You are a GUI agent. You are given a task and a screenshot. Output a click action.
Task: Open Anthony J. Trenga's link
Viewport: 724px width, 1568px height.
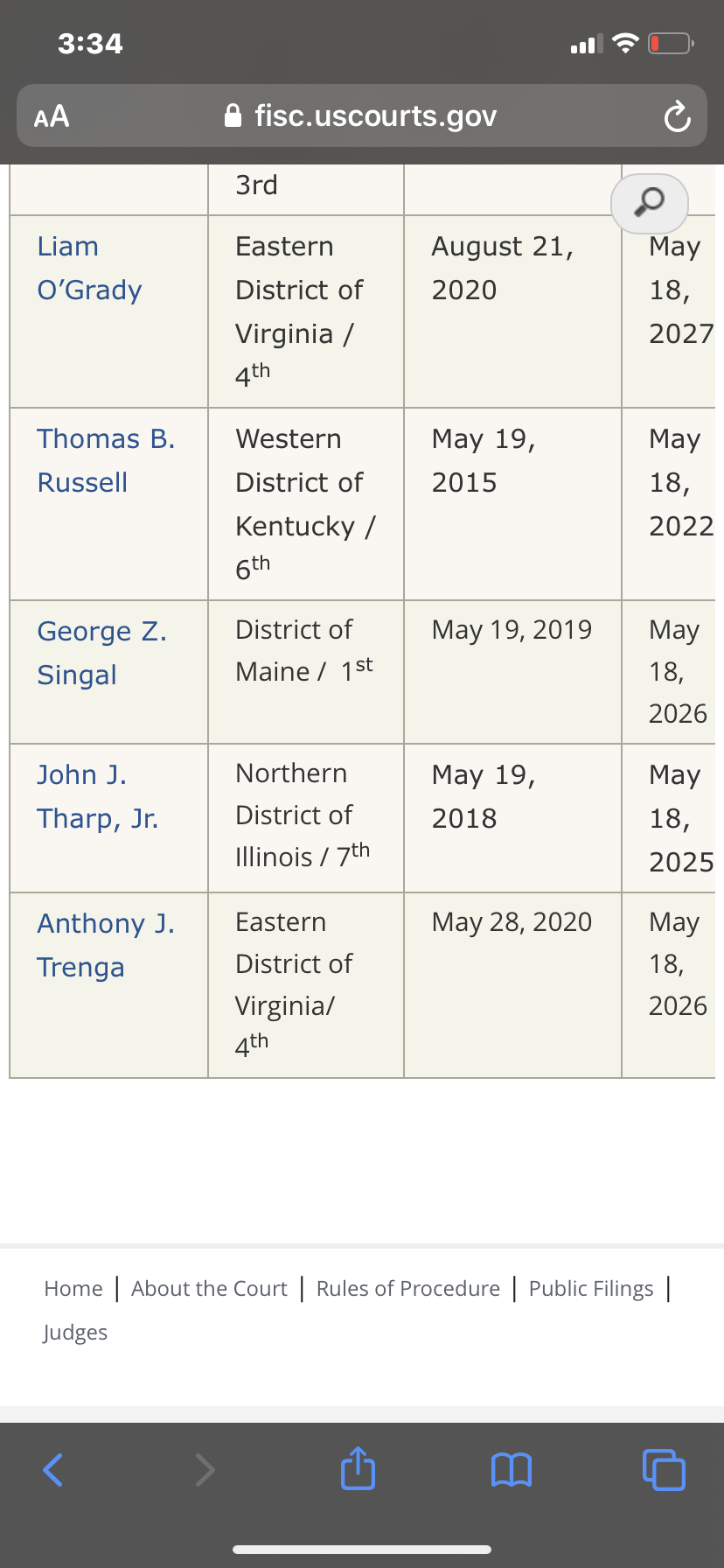click(x=106, y=945)
